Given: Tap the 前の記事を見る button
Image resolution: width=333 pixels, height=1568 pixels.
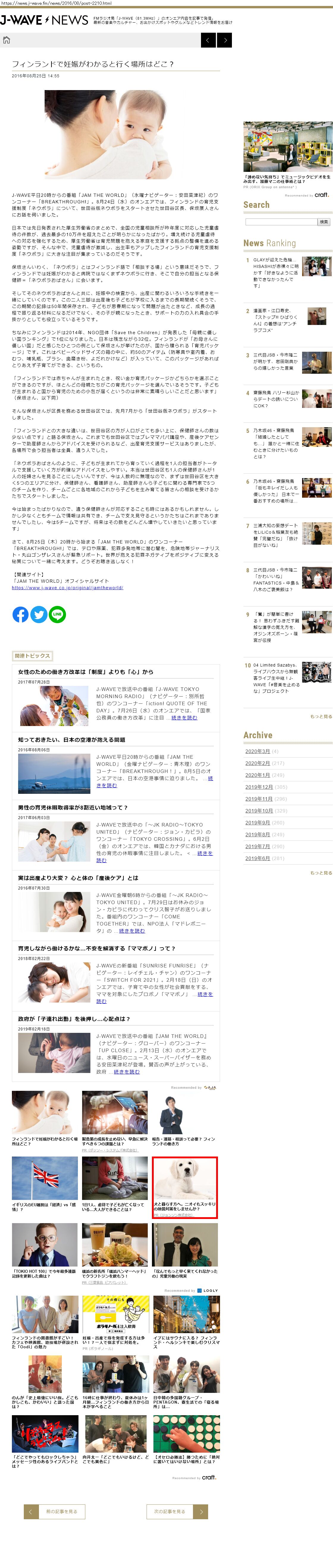Looking at the screenshot, I should click(55, 1511).
